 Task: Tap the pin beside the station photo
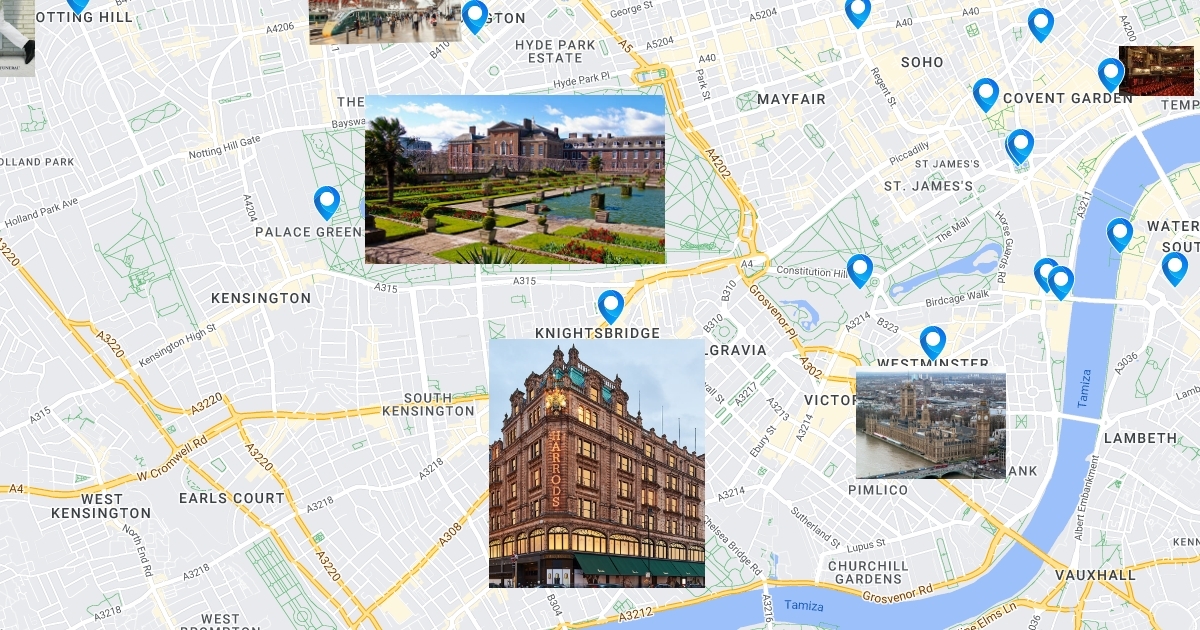475,15
